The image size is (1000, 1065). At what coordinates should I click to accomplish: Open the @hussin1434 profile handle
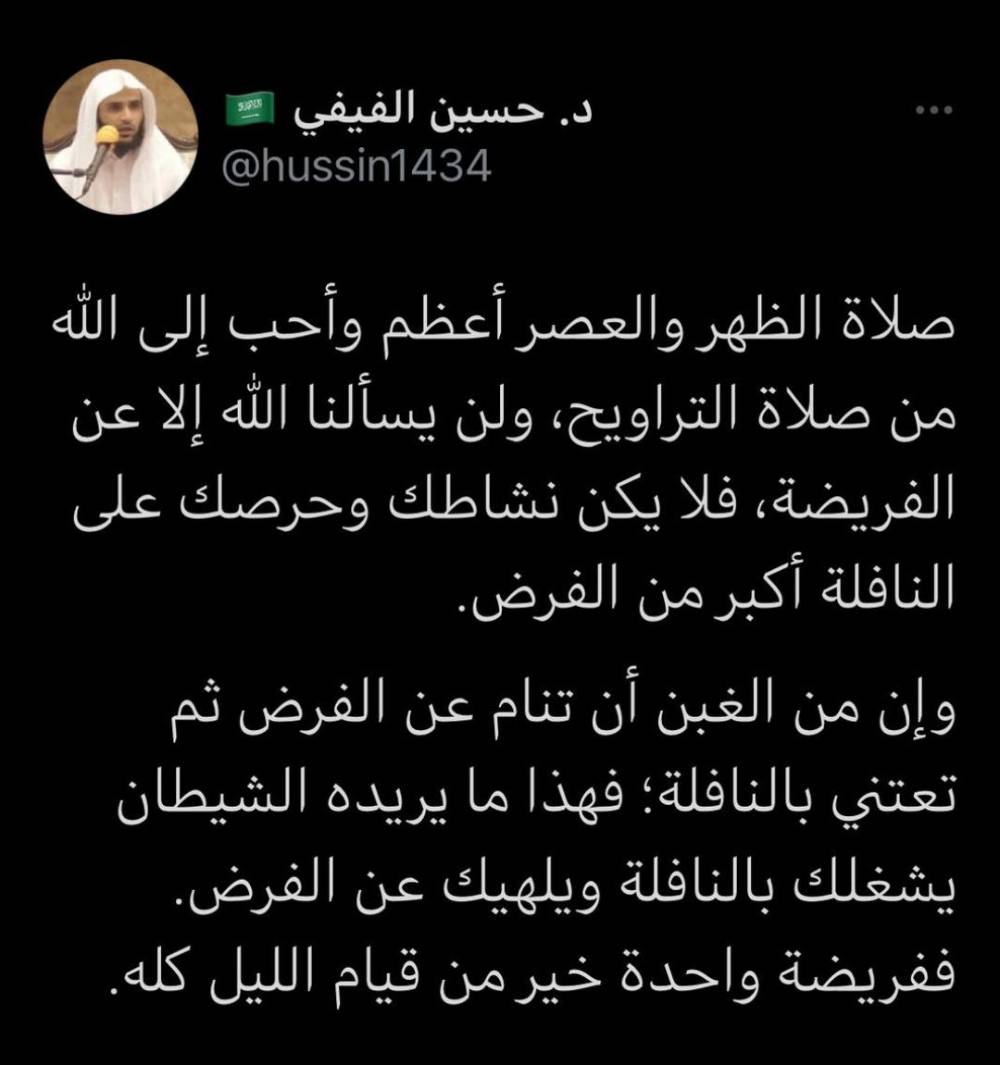click(357, 166)
